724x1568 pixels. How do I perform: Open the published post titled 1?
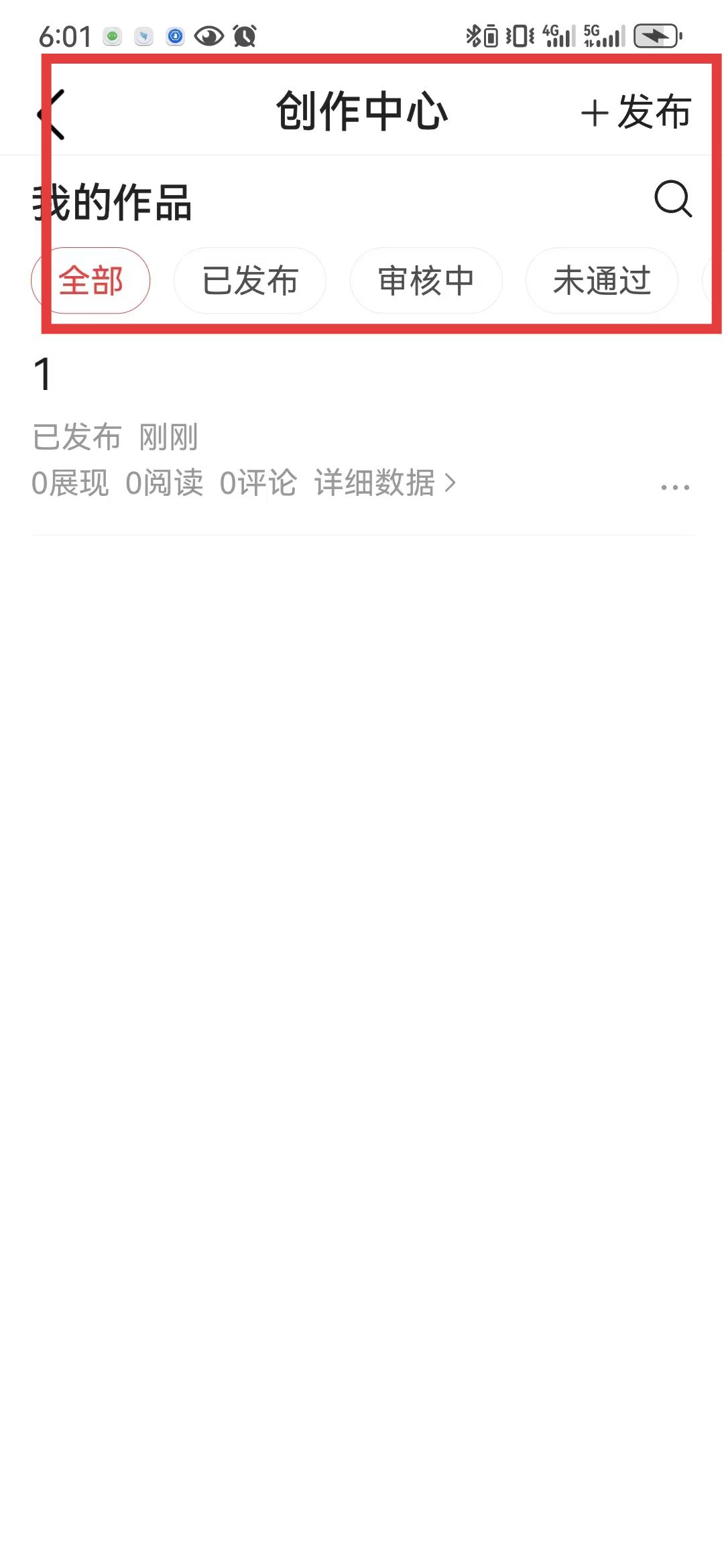pyautogui.click(x=43, y=374)
